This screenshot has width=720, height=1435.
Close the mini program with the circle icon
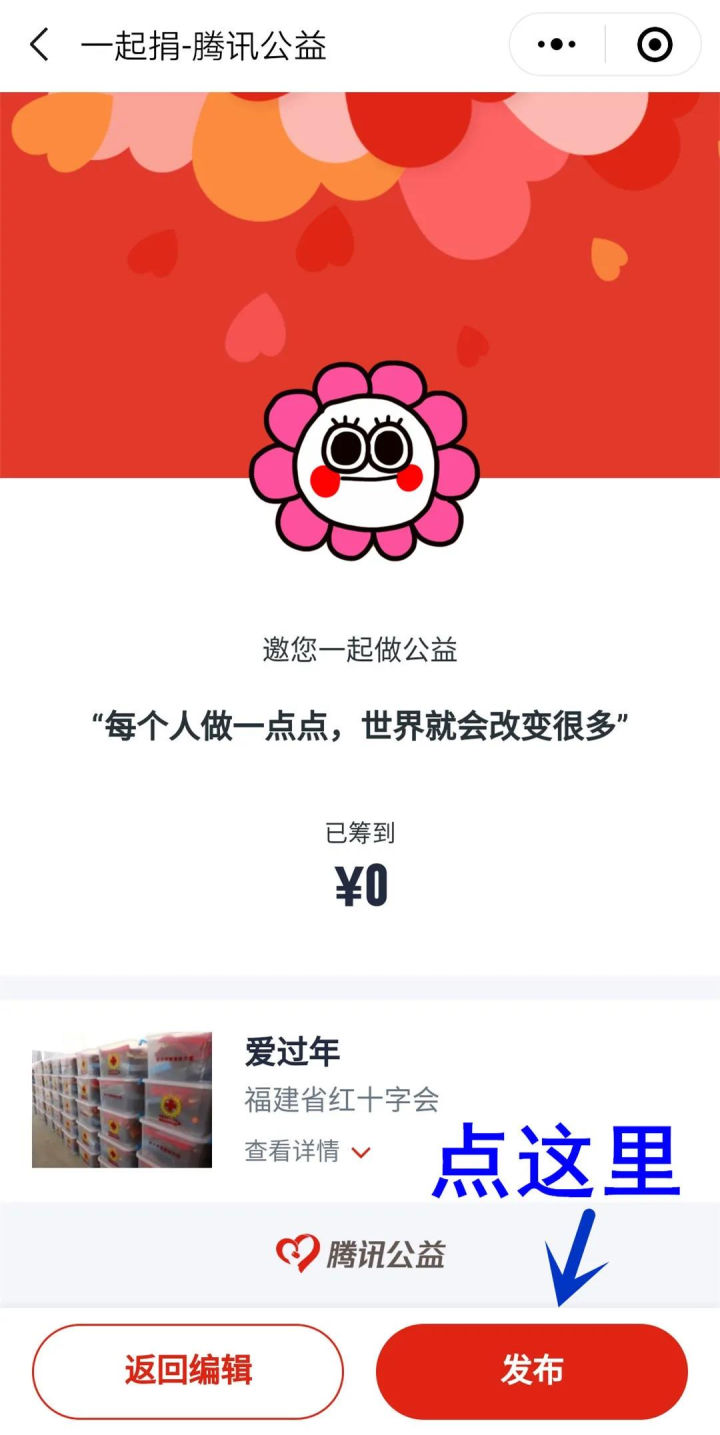pos(654,45)
